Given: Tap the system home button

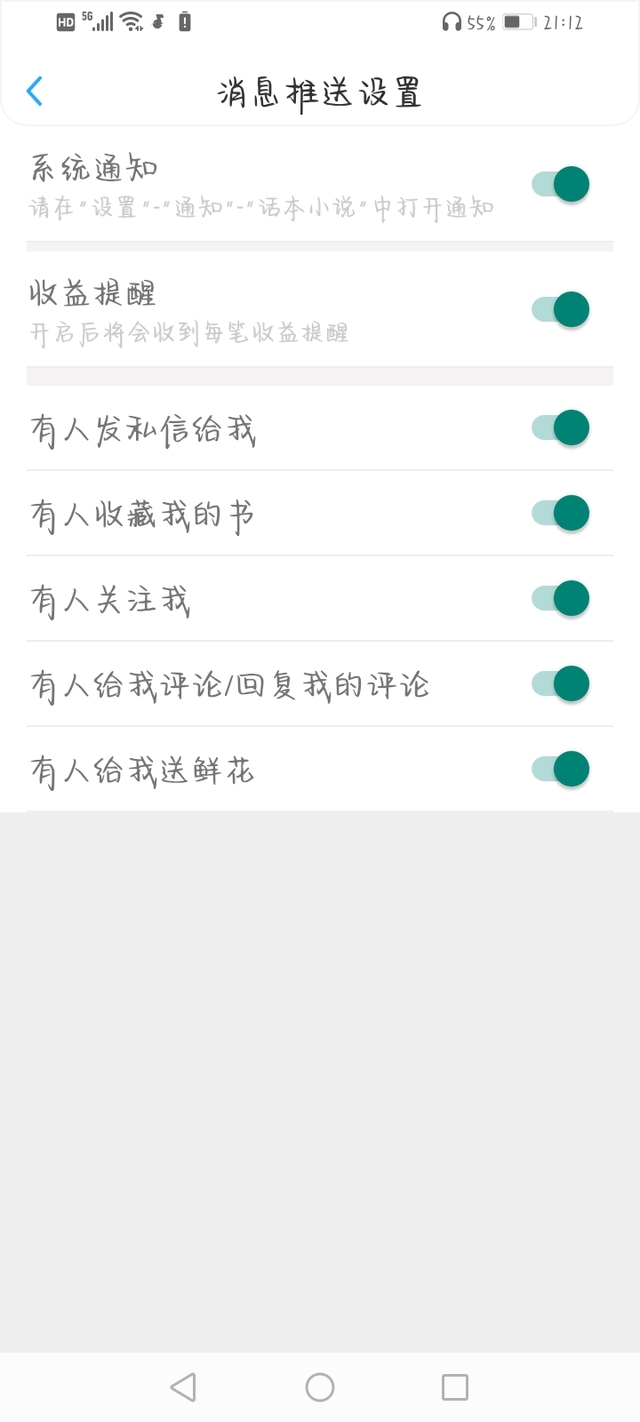Looking at the screenshot, I should pyautogui.click(x=320, y=1387).
